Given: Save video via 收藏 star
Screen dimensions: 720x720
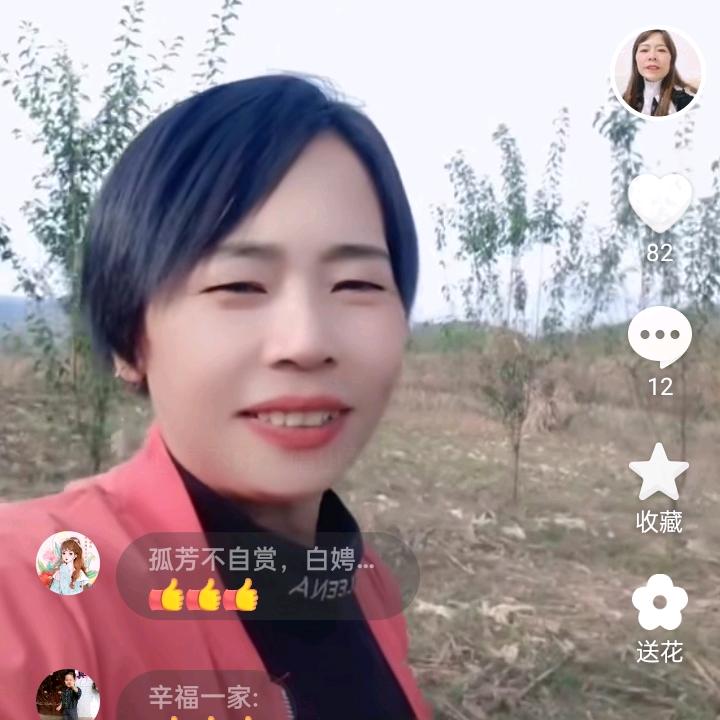Looking at the screenshot, I should (659, 473).
